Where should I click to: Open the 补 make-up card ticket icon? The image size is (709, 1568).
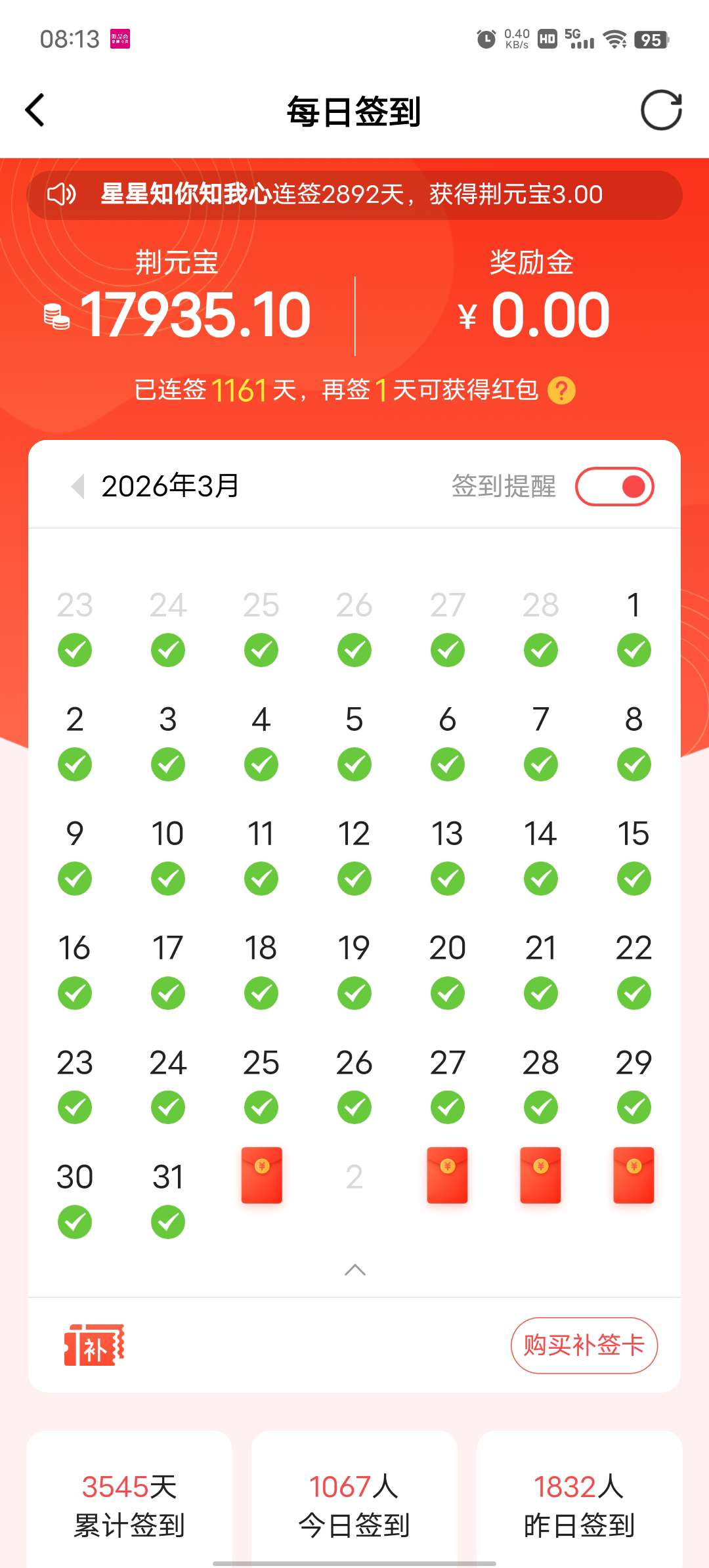point(95,1345)
